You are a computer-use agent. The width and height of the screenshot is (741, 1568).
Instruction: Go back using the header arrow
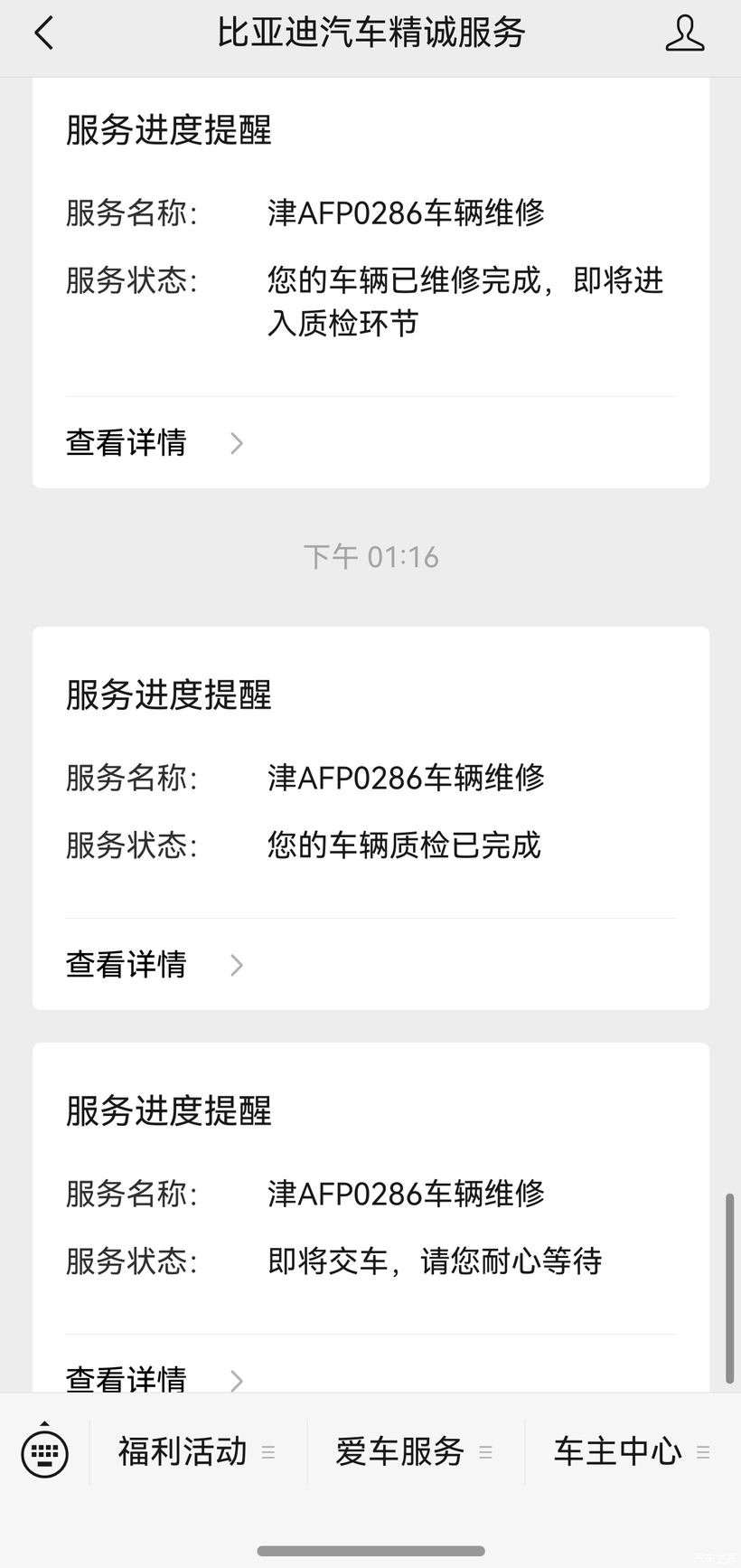tap(43, 33)
